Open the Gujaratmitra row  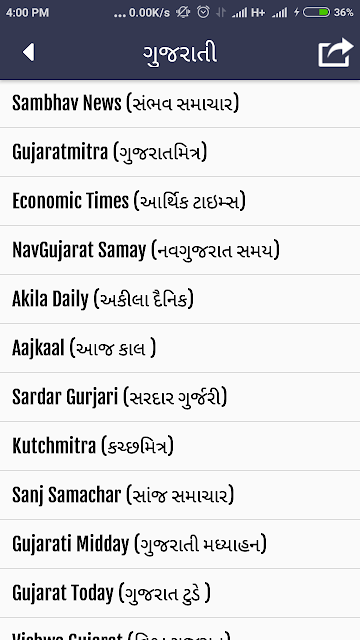(180, 152)
